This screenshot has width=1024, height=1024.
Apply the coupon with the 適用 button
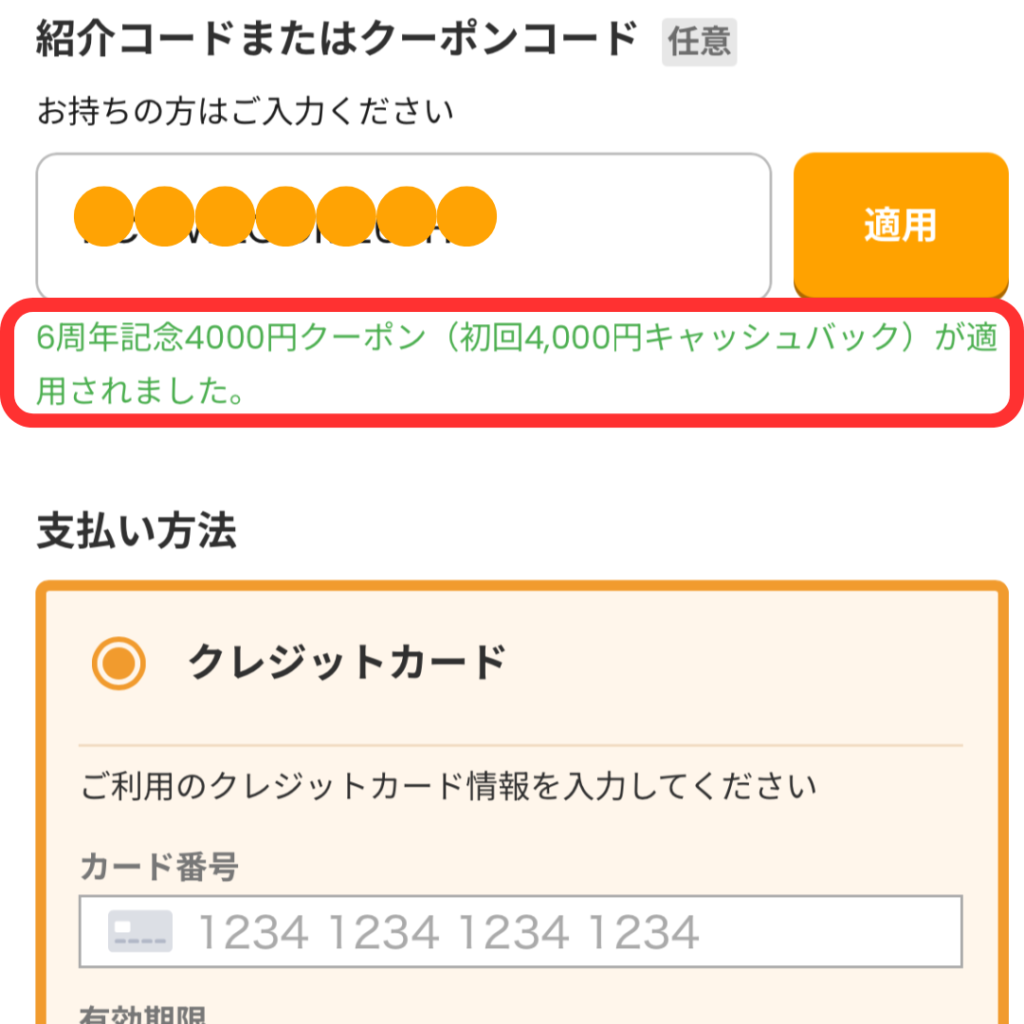pos(900,226)
